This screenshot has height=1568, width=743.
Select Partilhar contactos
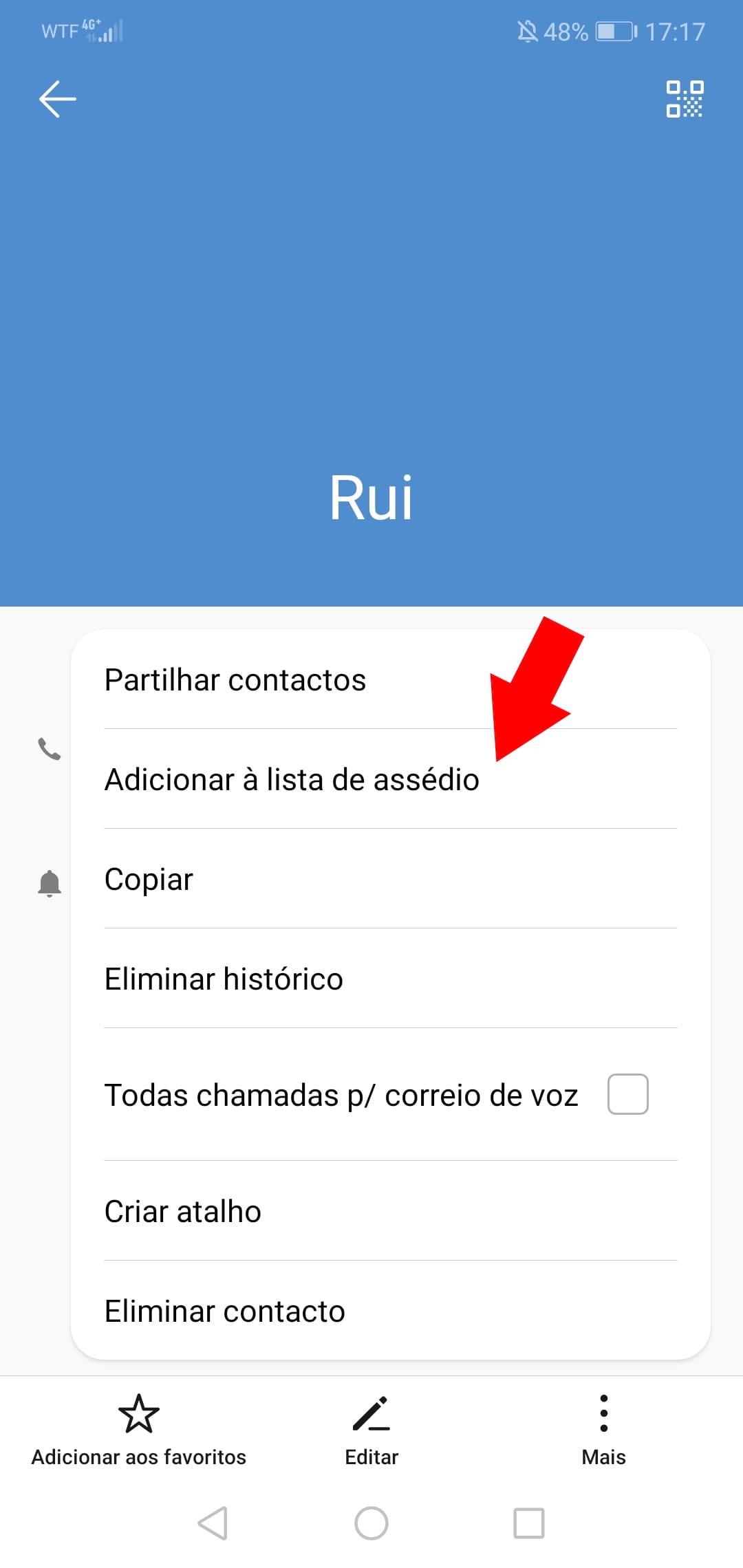click(235, 679)
